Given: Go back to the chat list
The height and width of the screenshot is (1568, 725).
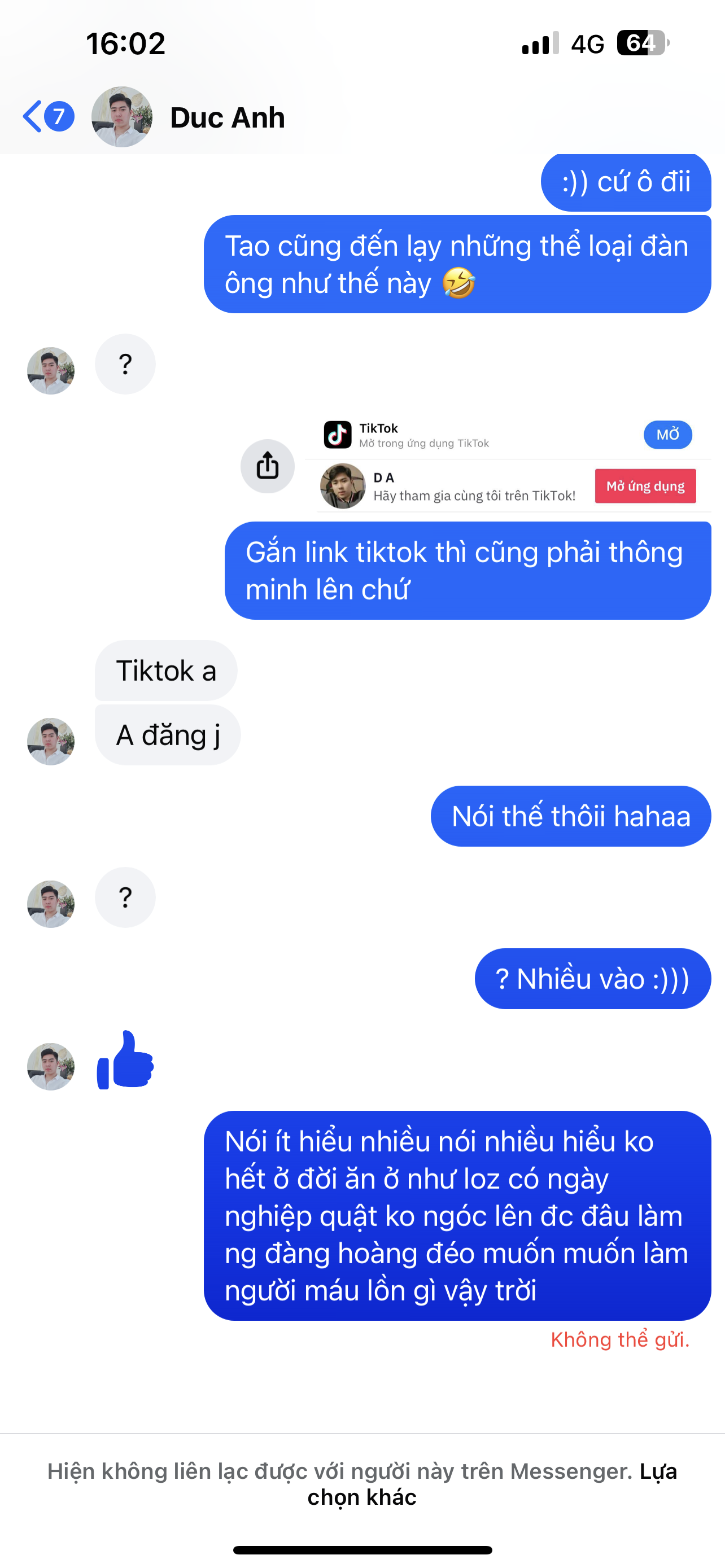Looking at the screenshot, I should 33,117.
